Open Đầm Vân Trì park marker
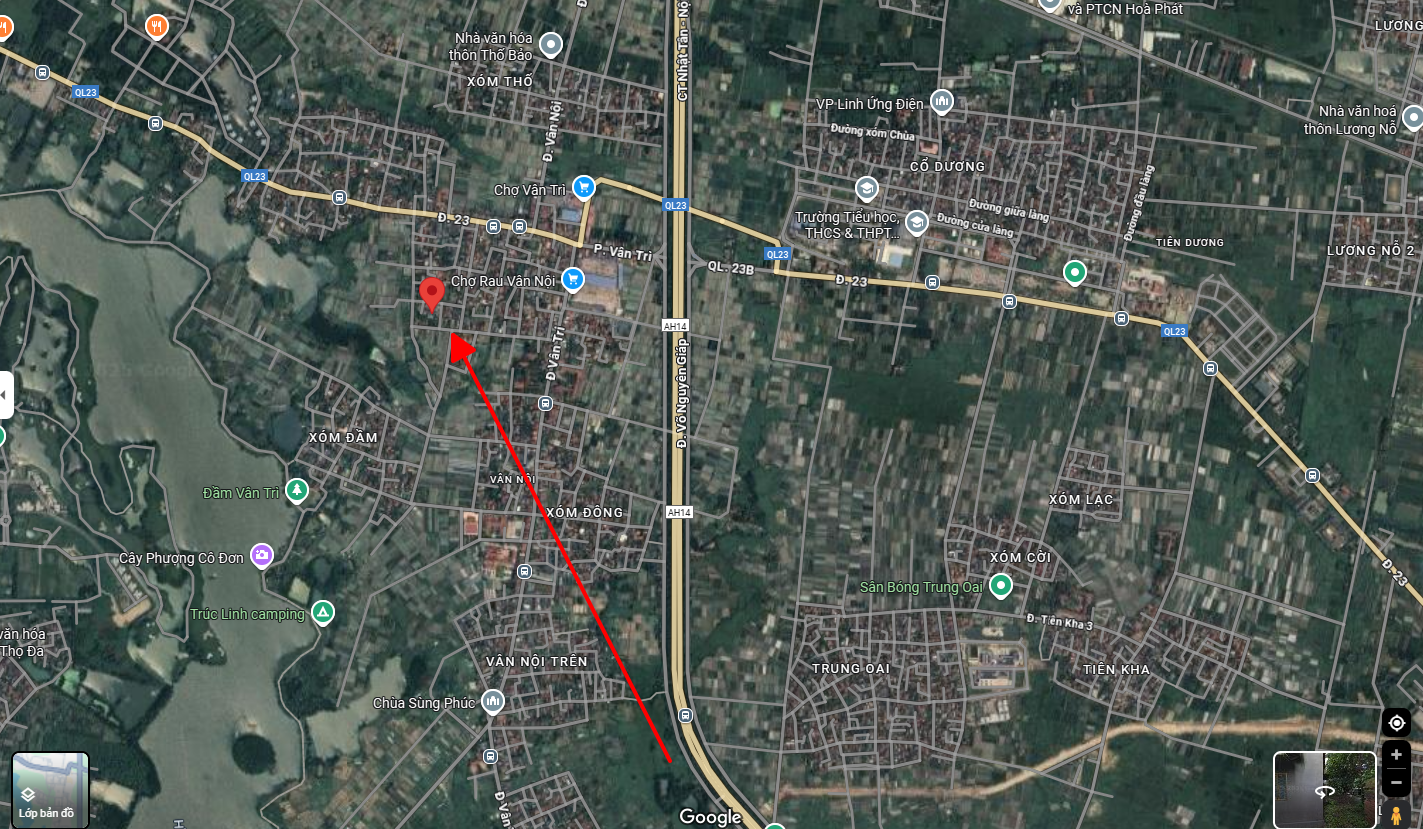 click(296, 491)
